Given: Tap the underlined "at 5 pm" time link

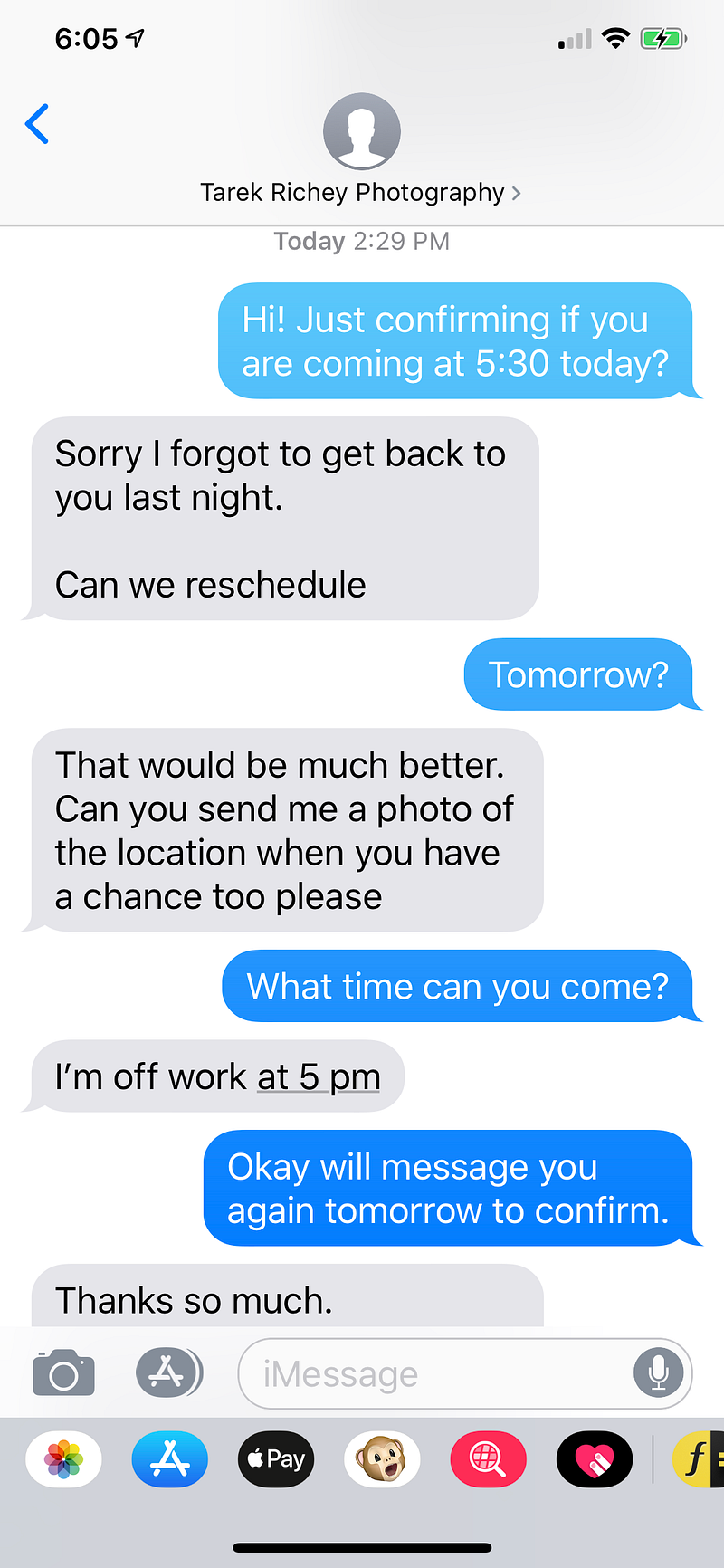Looking at the screenshot, I should pos(319,1077).
